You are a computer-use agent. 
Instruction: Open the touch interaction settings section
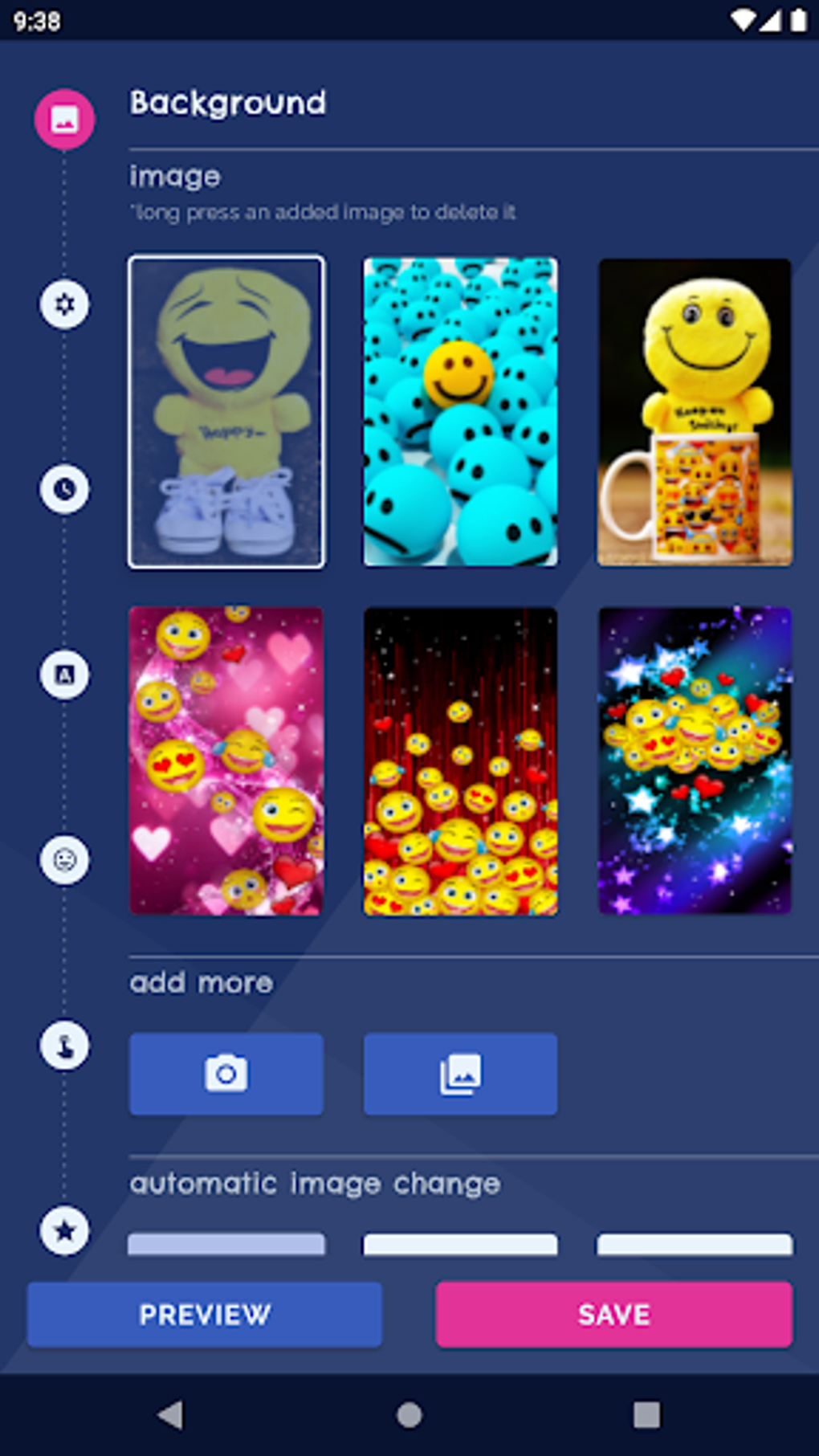coord(64,1042)
